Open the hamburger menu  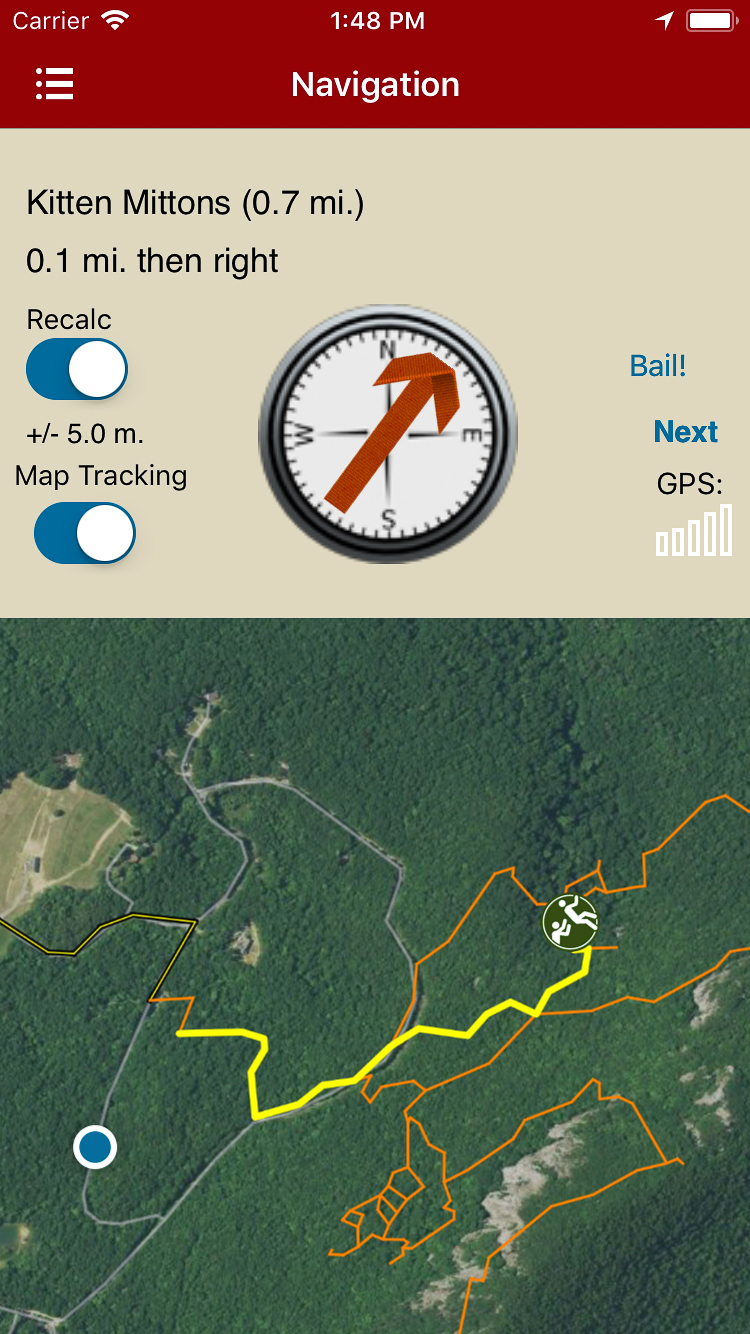pyautogui.click(x=55, y=85)
